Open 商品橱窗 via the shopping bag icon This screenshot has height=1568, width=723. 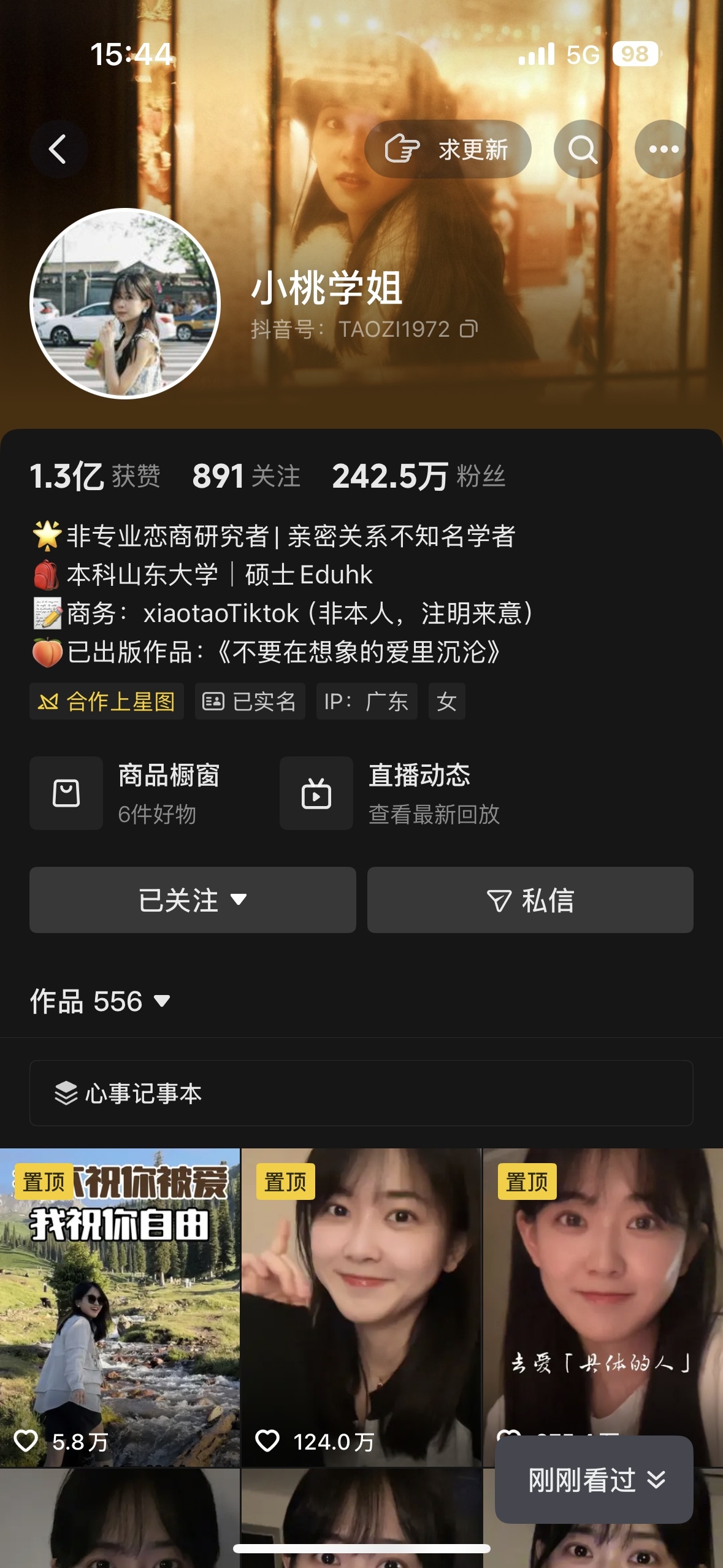pyautogui.click(x=66, y=793)
